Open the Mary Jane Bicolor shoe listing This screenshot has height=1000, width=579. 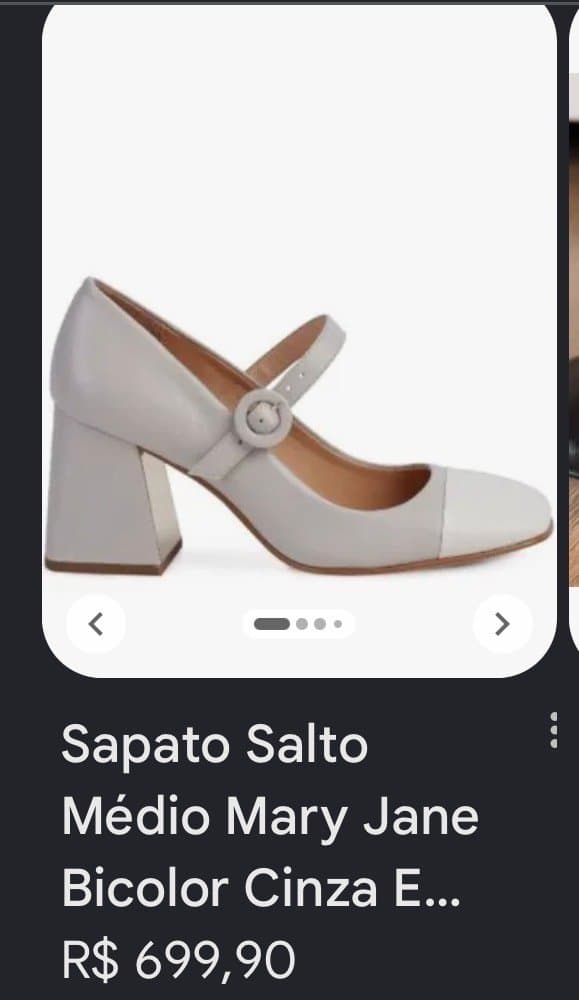(x=270, y=816)
